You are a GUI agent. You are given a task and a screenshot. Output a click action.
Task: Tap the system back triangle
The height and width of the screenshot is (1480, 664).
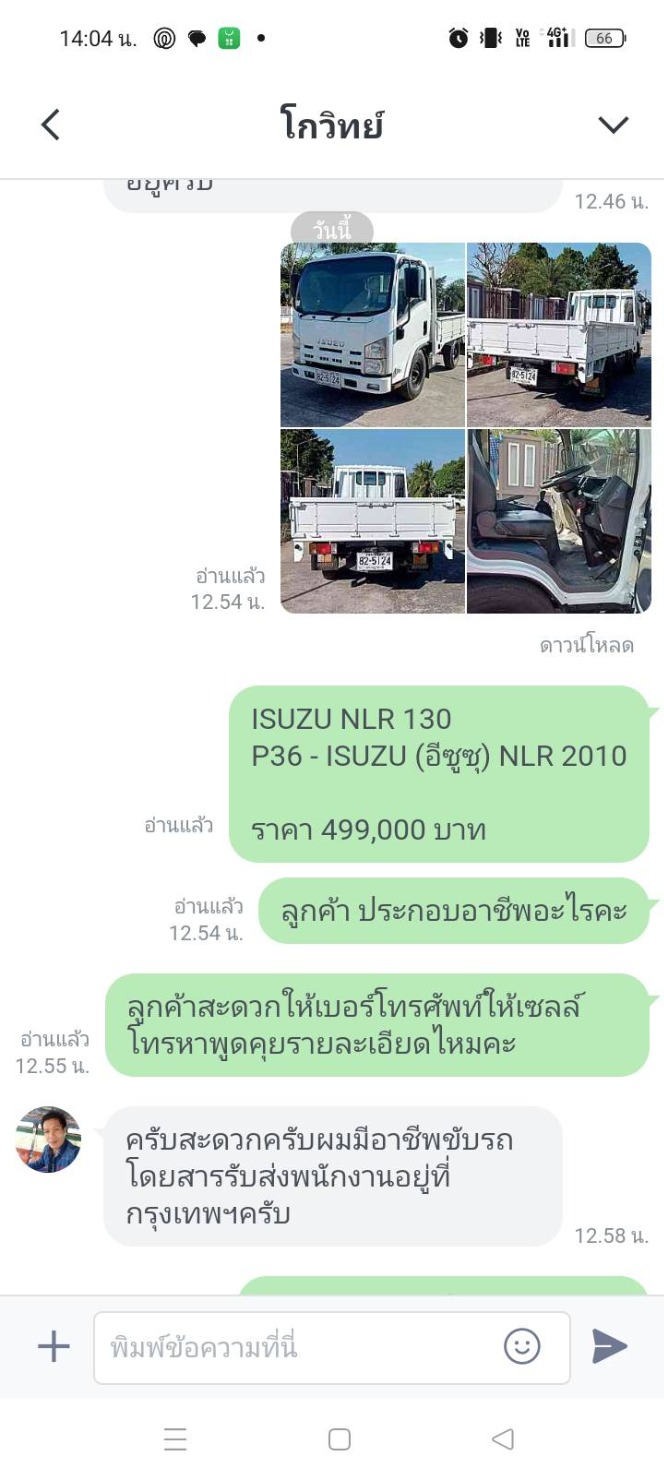503,1439
